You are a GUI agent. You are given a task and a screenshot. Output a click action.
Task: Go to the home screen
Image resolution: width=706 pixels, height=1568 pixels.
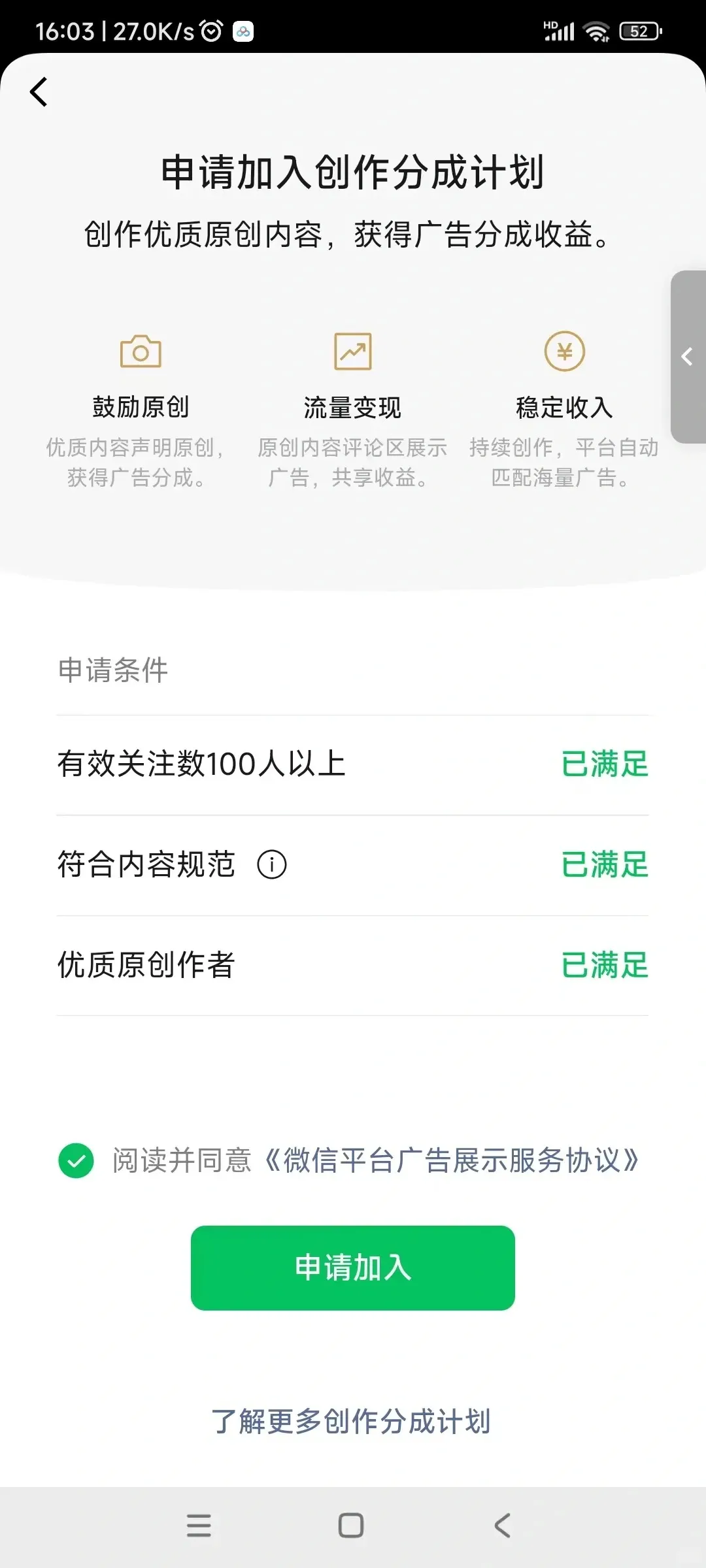pyautogui.click(x=351, y=1525)
